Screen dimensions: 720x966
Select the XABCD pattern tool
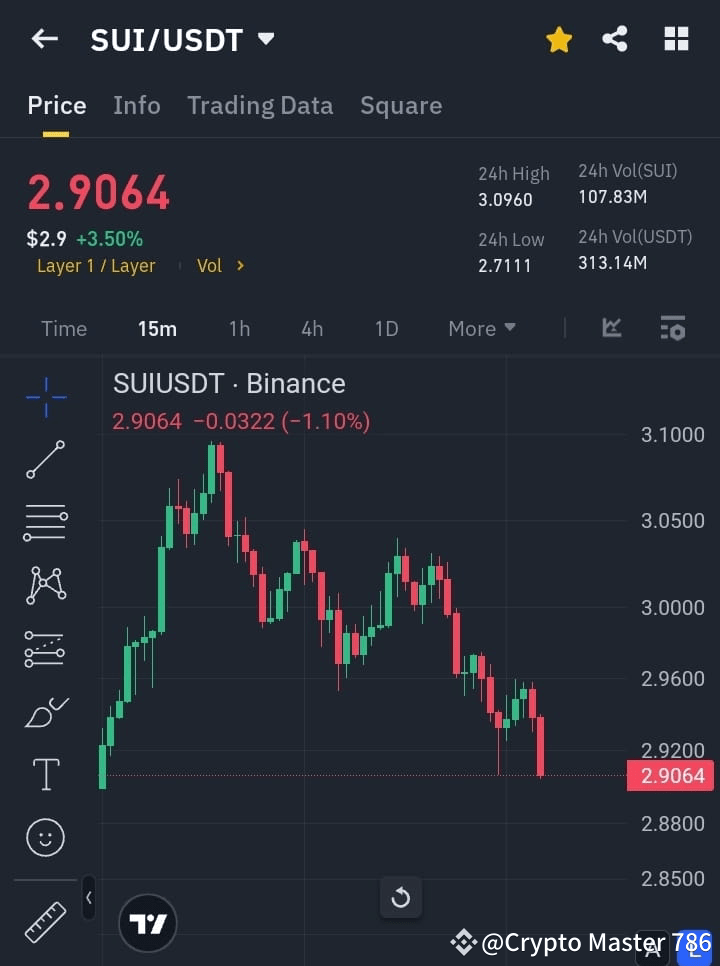click(x=45, y=586)
